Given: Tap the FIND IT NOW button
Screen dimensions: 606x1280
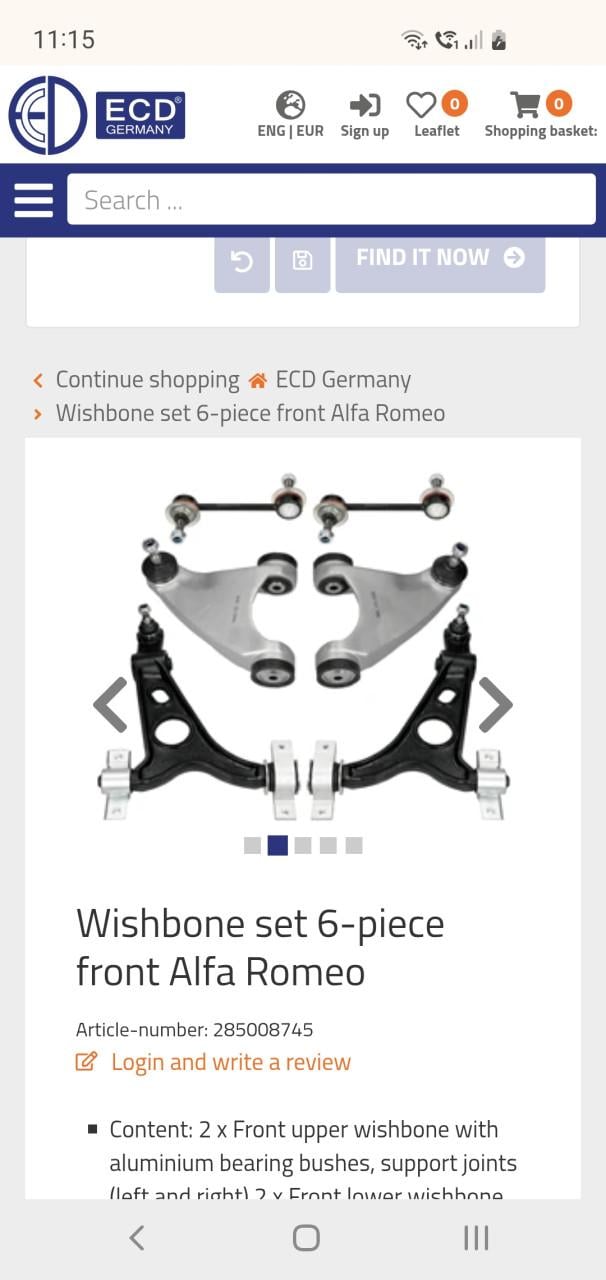Looking at the screenshot, I should point(440,258).
